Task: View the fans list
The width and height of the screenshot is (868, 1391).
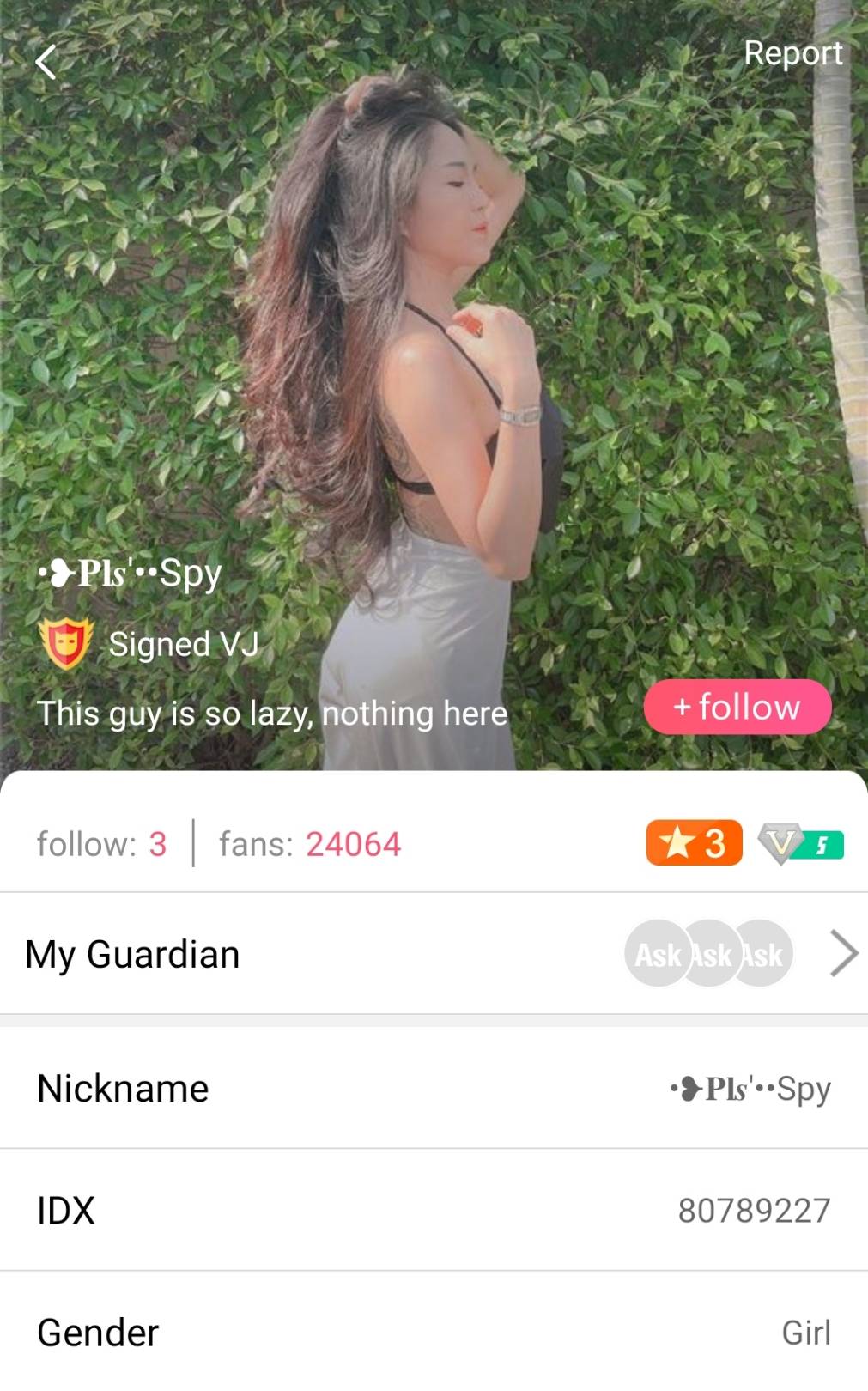Action: pyautogui.click(x=309, y=844)
